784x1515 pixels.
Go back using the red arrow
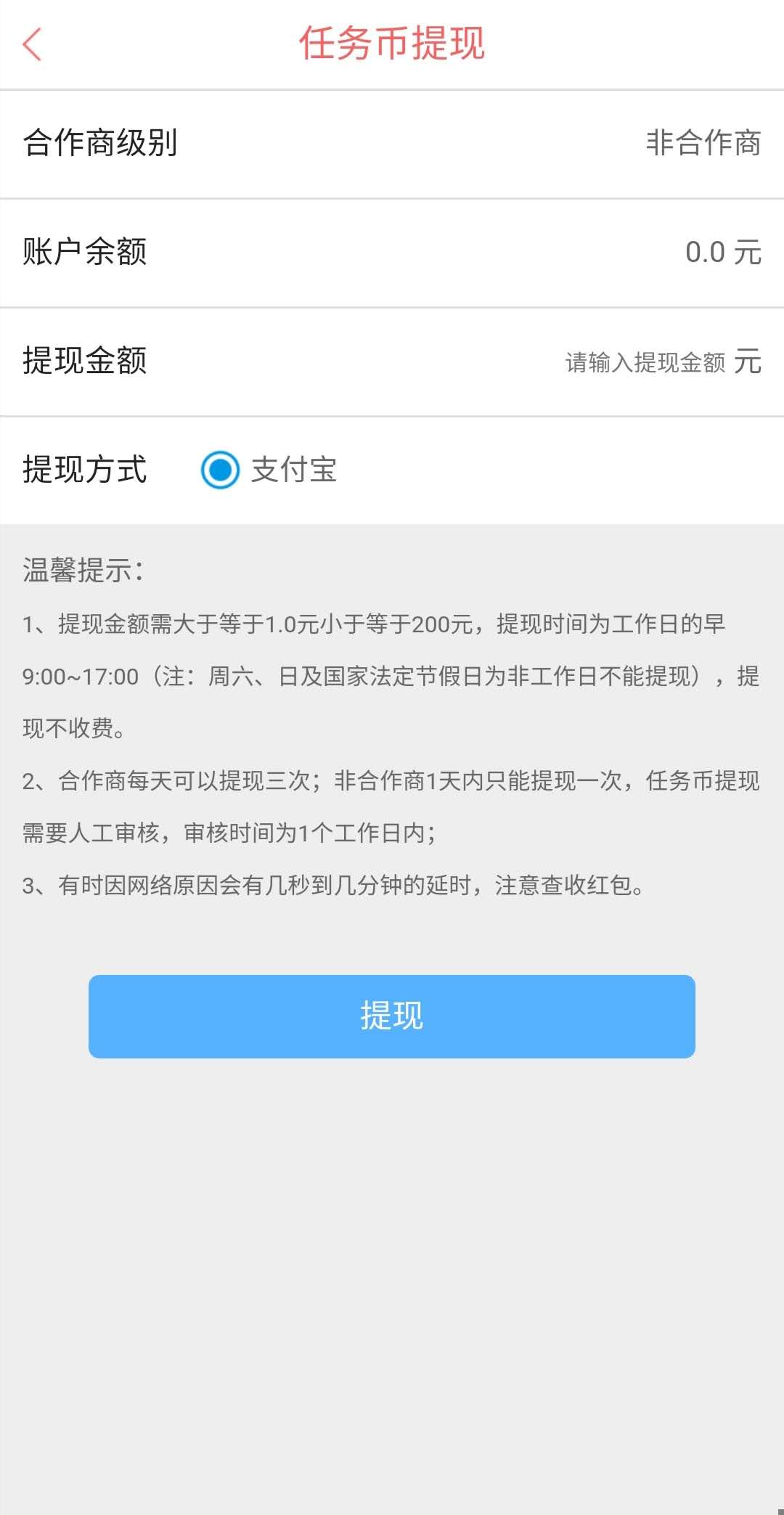32,44
